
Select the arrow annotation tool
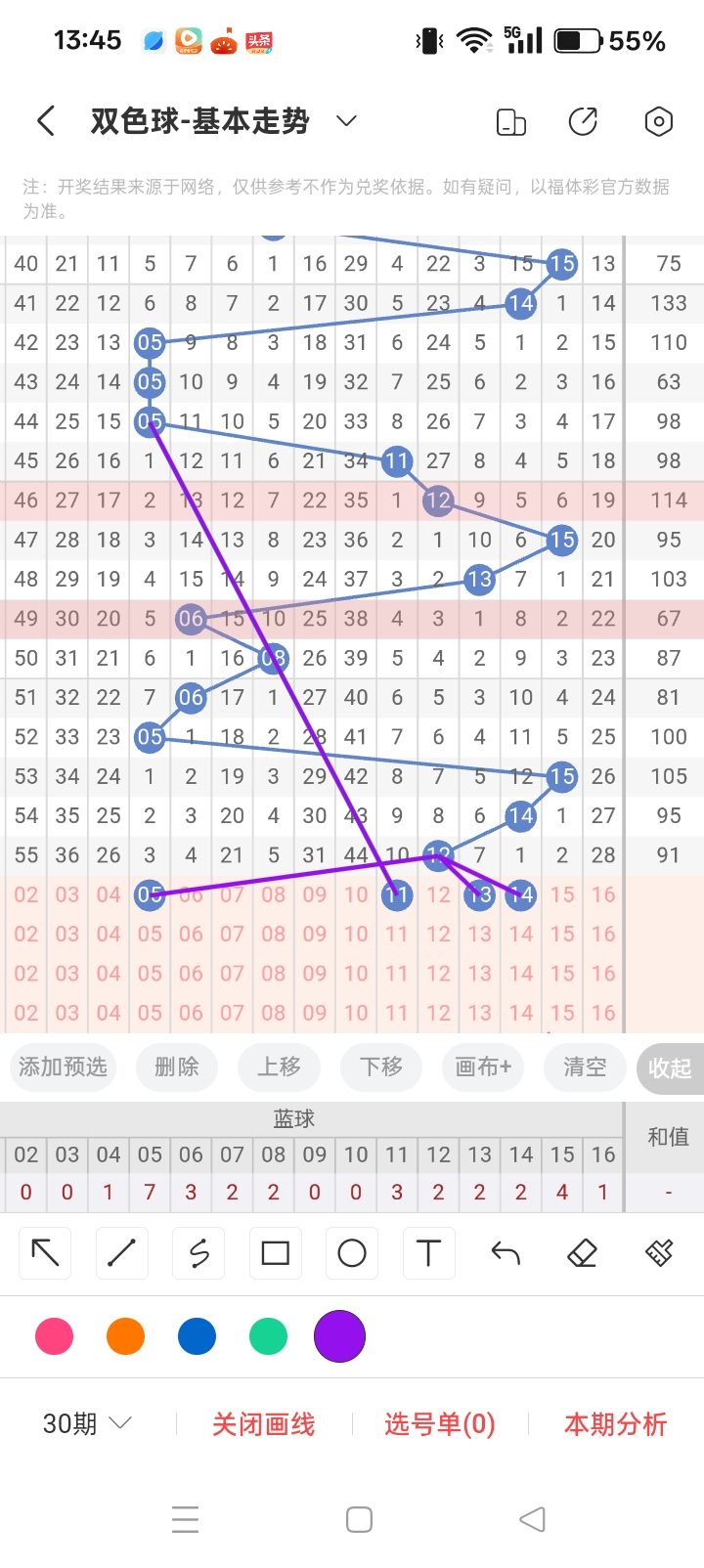pos(43,1252)
